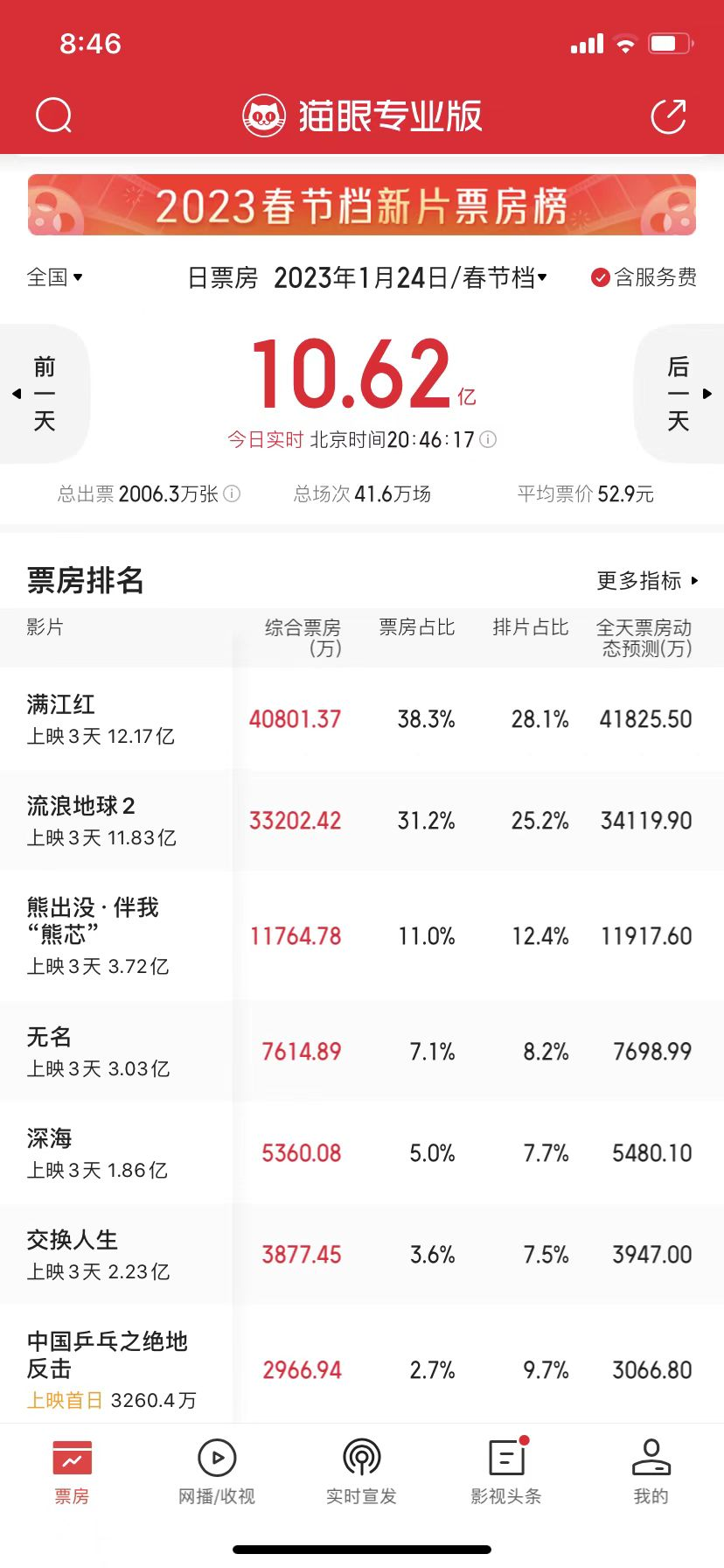Toggle the 含服务费 checkbox
This screenshot has width=724, height=1568.
[x=600, y=278]
